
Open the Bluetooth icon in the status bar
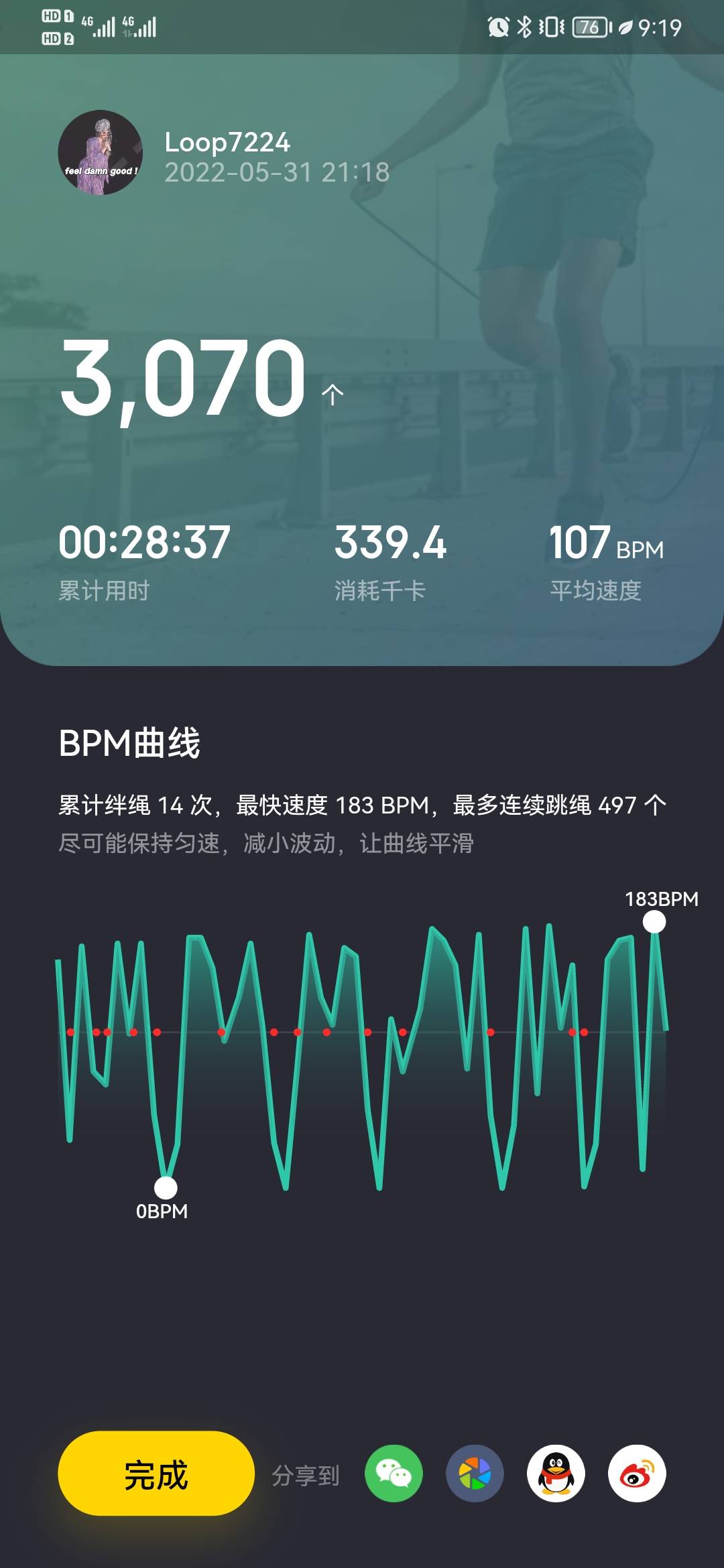pos(524,25)
